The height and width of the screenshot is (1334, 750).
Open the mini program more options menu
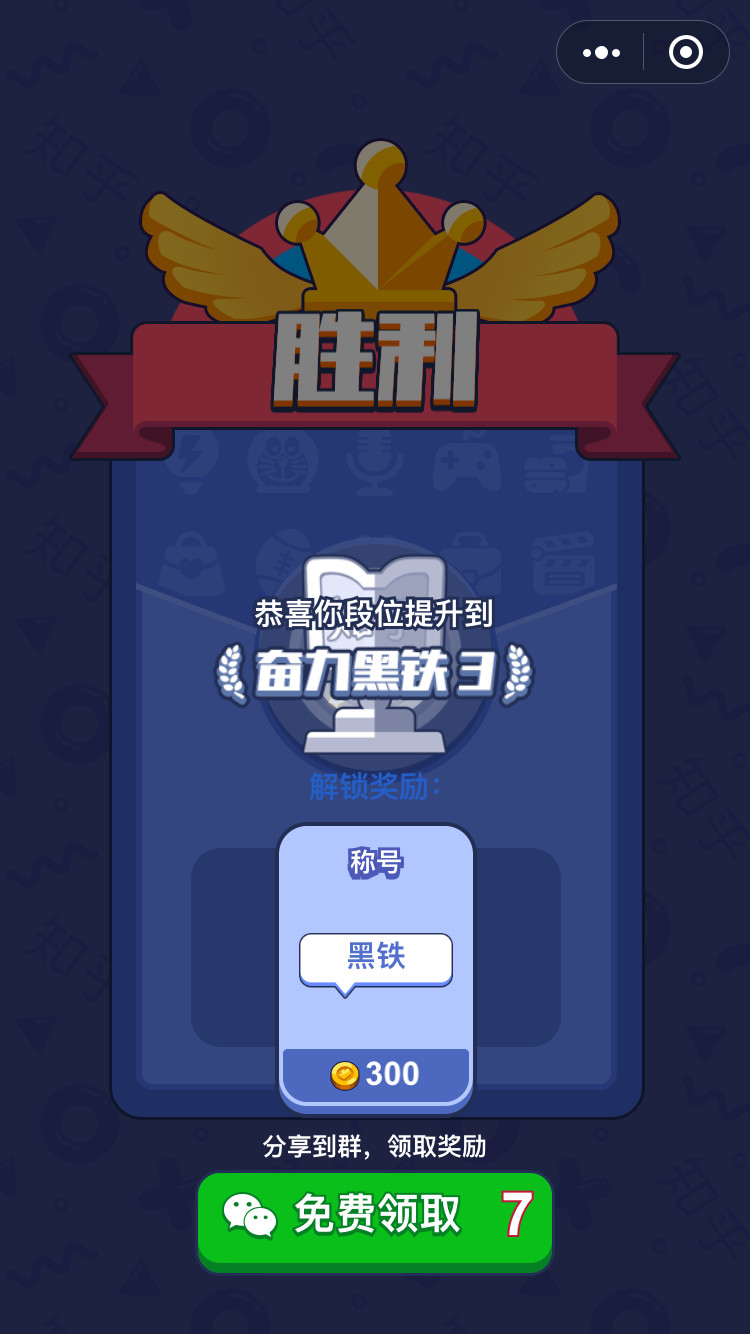601,52
